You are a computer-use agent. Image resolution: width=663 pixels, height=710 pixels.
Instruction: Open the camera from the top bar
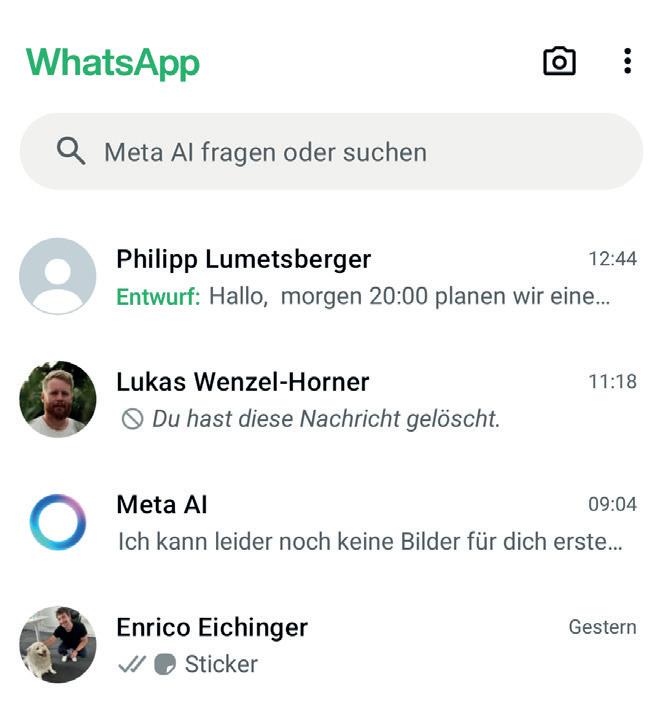click(559, 61)
